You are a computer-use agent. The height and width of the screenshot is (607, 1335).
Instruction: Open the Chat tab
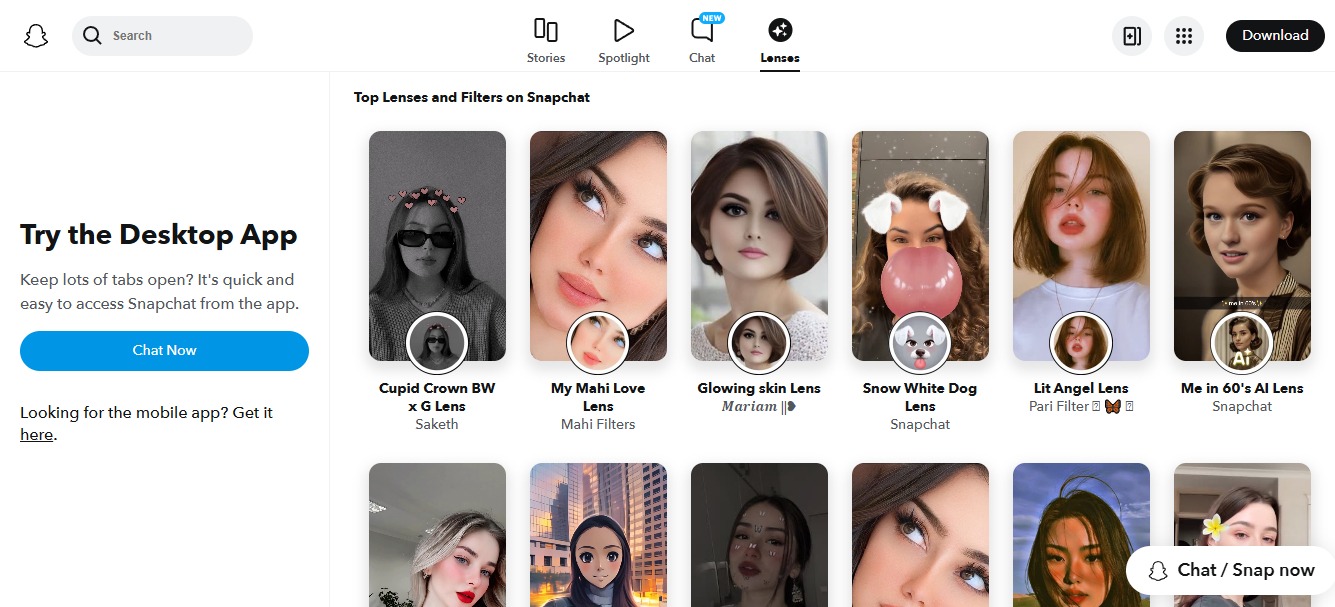(x=702, y=41)
